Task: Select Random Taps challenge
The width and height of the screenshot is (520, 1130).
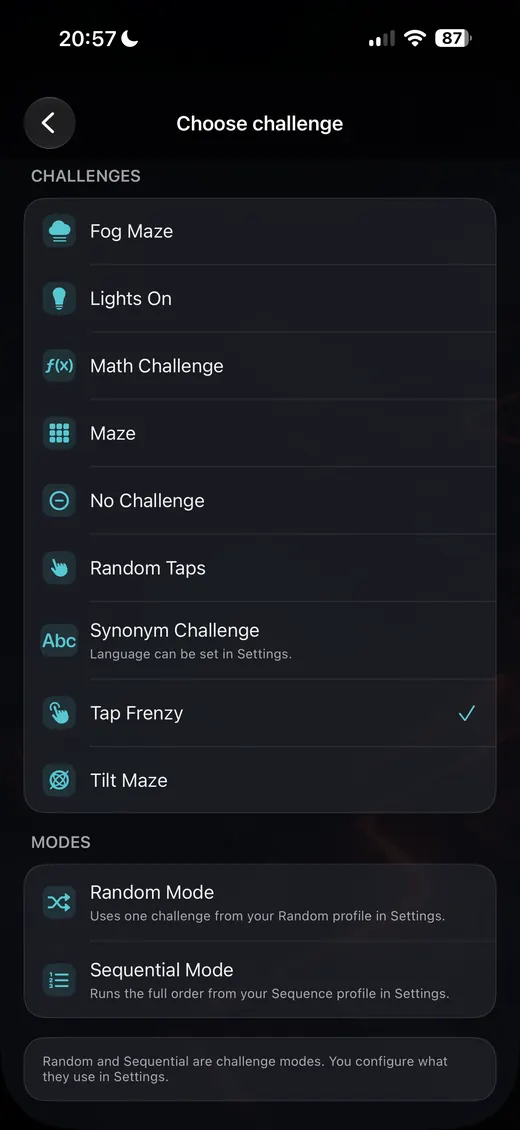Action: click(x=260, y=568)
